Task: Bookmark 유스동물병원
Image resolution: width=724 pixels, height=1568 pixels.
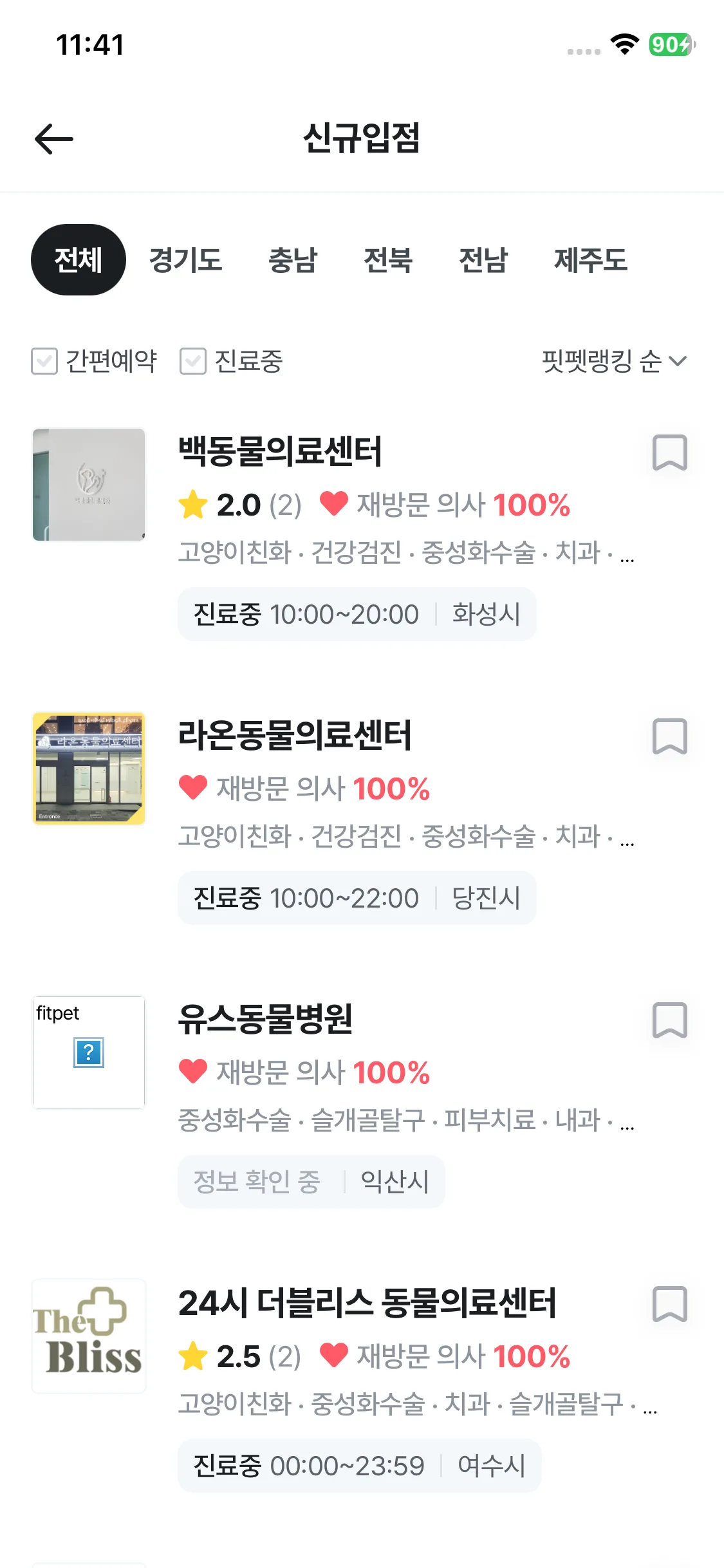Action: (669, 1020)
